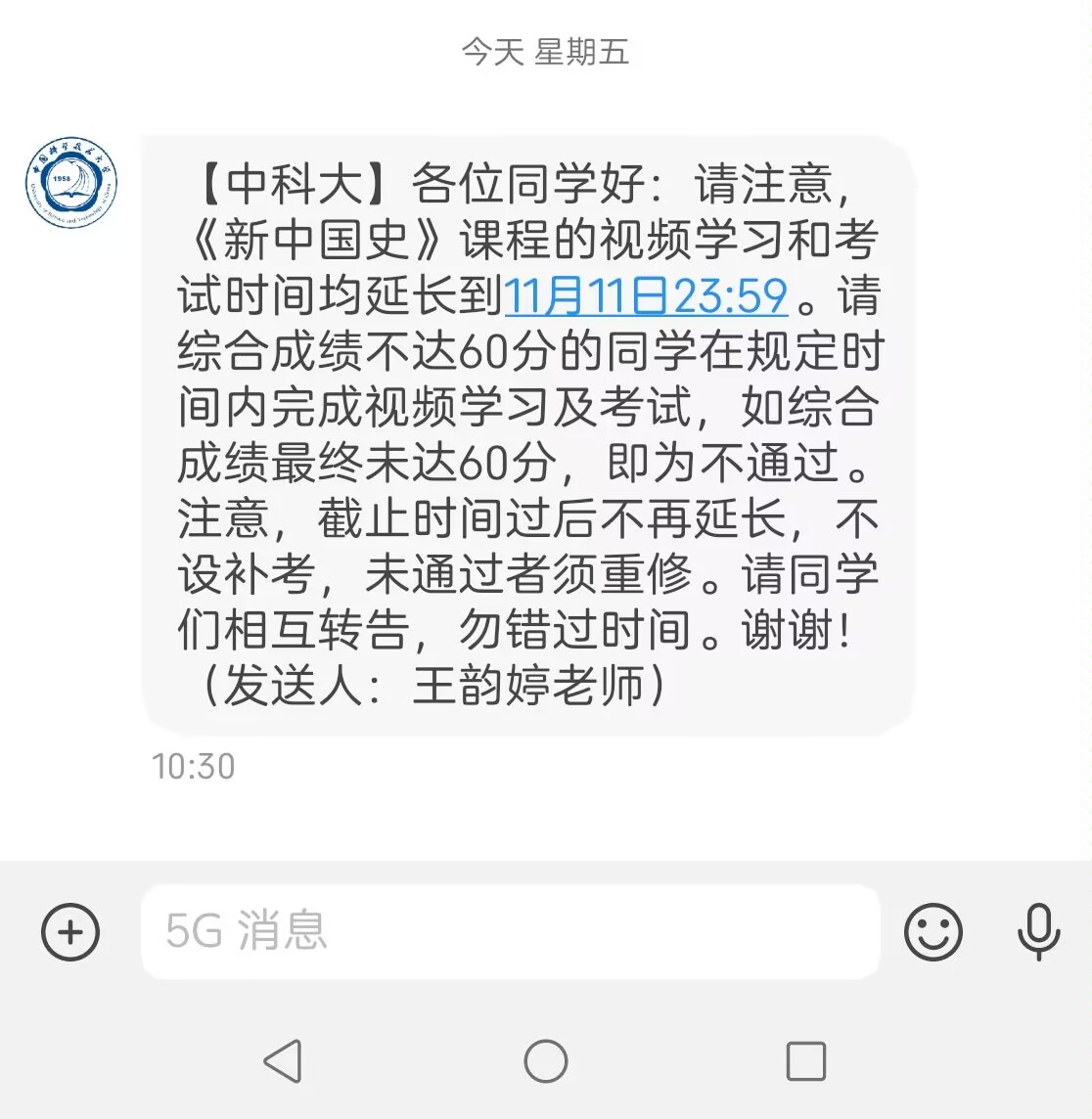Go back using the system back button
1092x1119 pixels.
(x=283, y=1061)
